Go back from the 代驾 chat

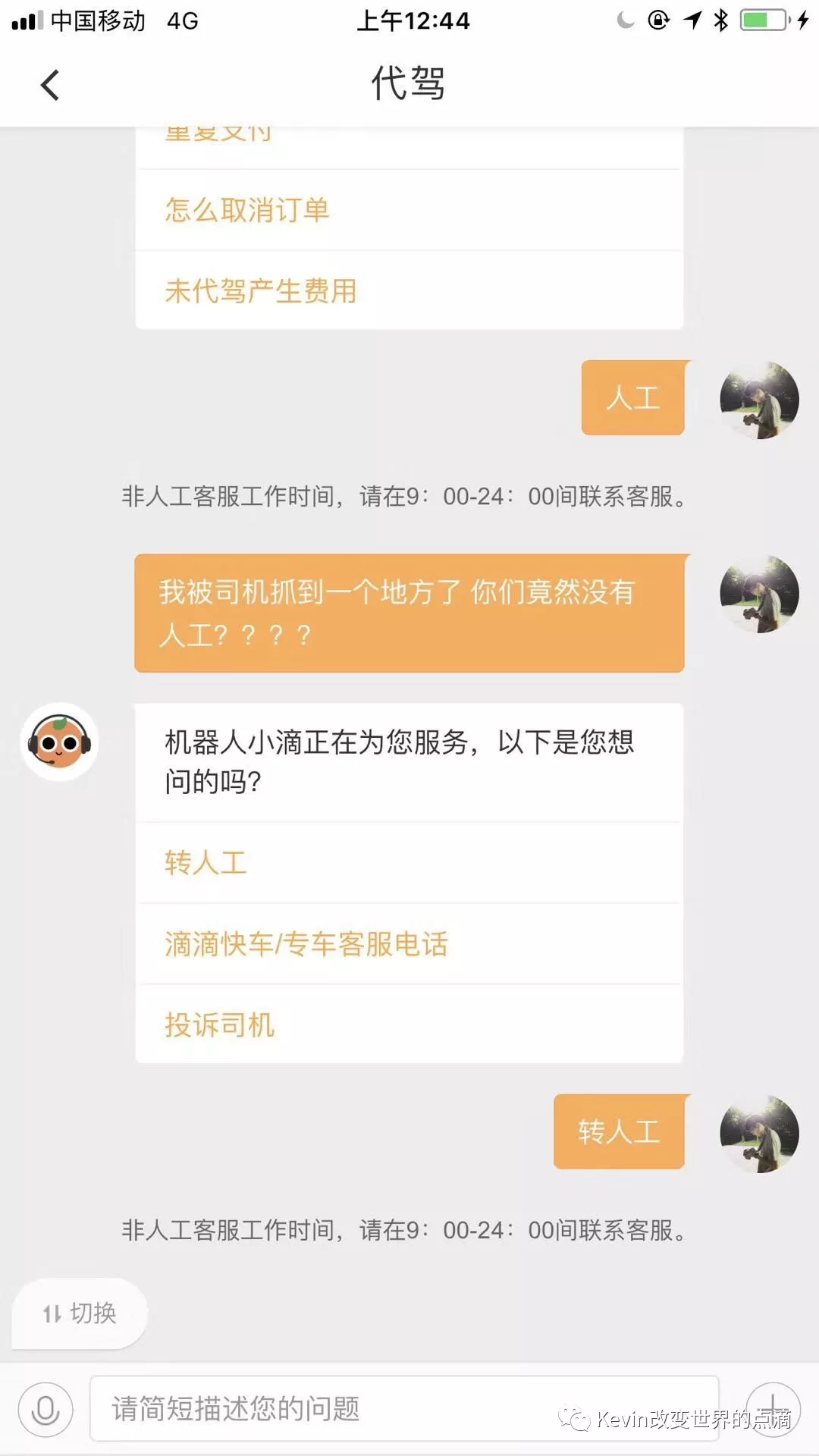(50, 84)
